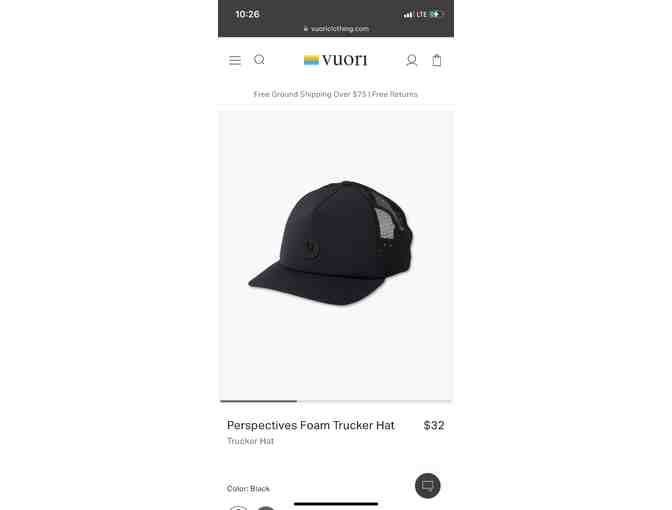View the shopping bag
Viewport: 672px width, 510px height.
pos(437,60)
